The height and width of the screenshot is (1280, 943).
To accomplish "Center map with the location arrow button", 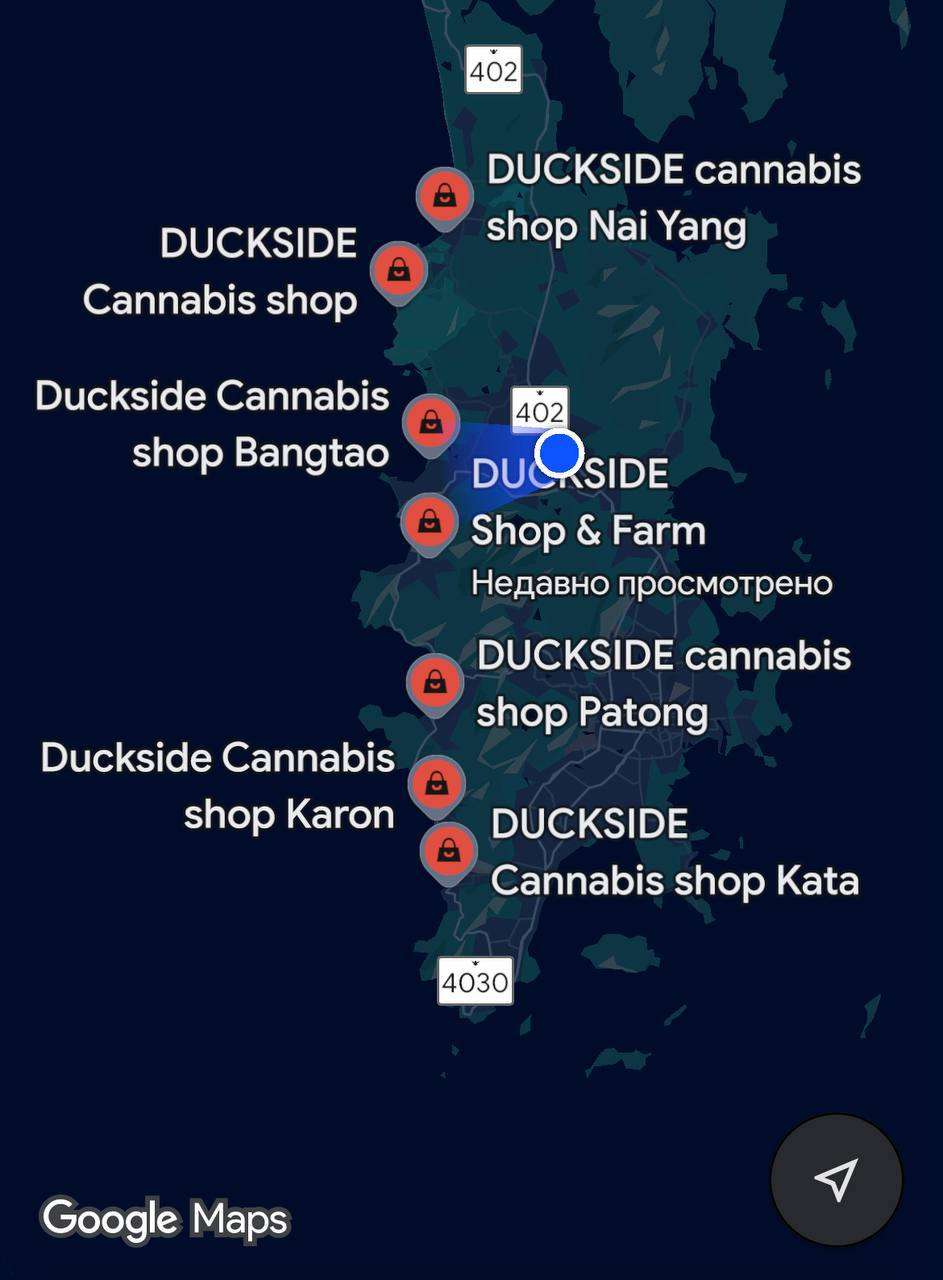I will pos(836,1180).
